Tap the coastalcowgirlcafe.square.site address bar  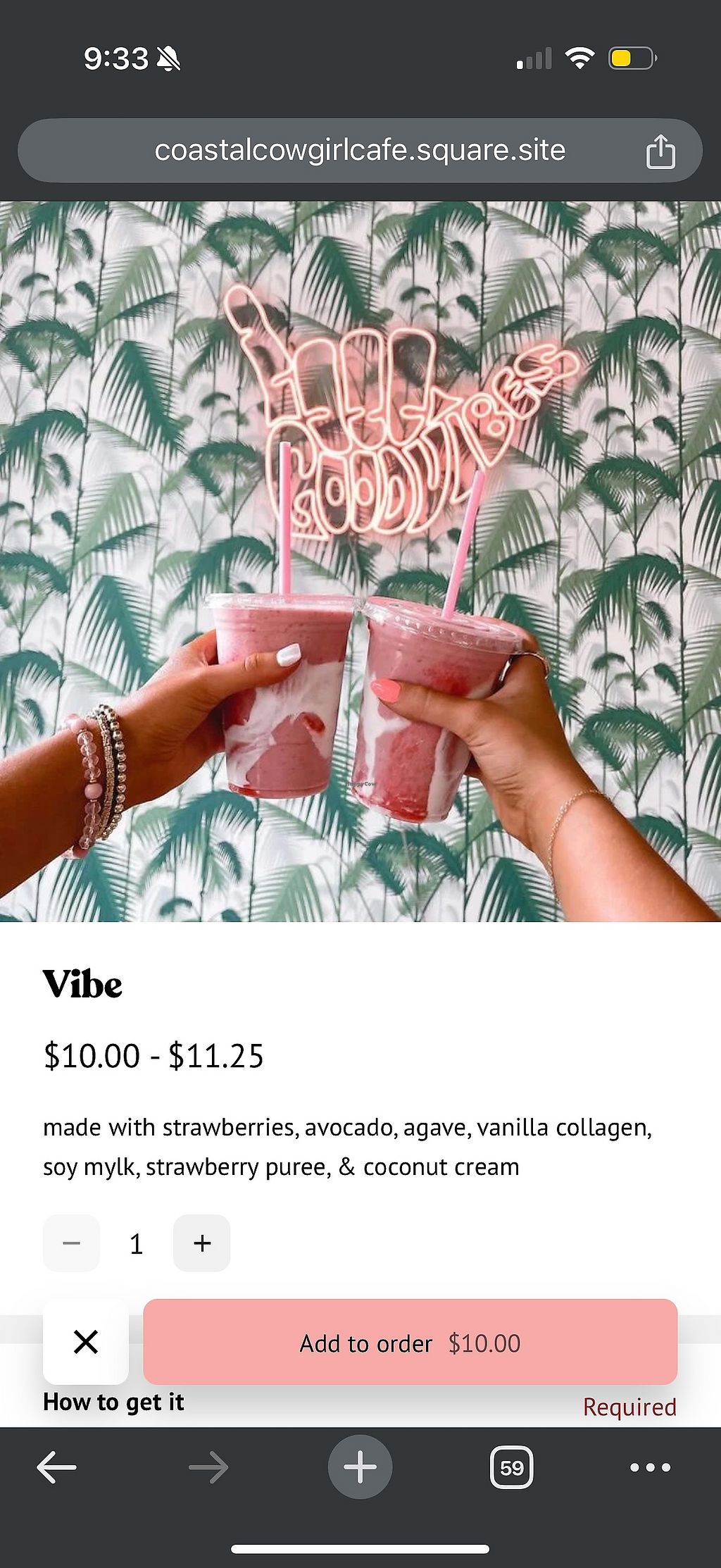click(359, 151)
